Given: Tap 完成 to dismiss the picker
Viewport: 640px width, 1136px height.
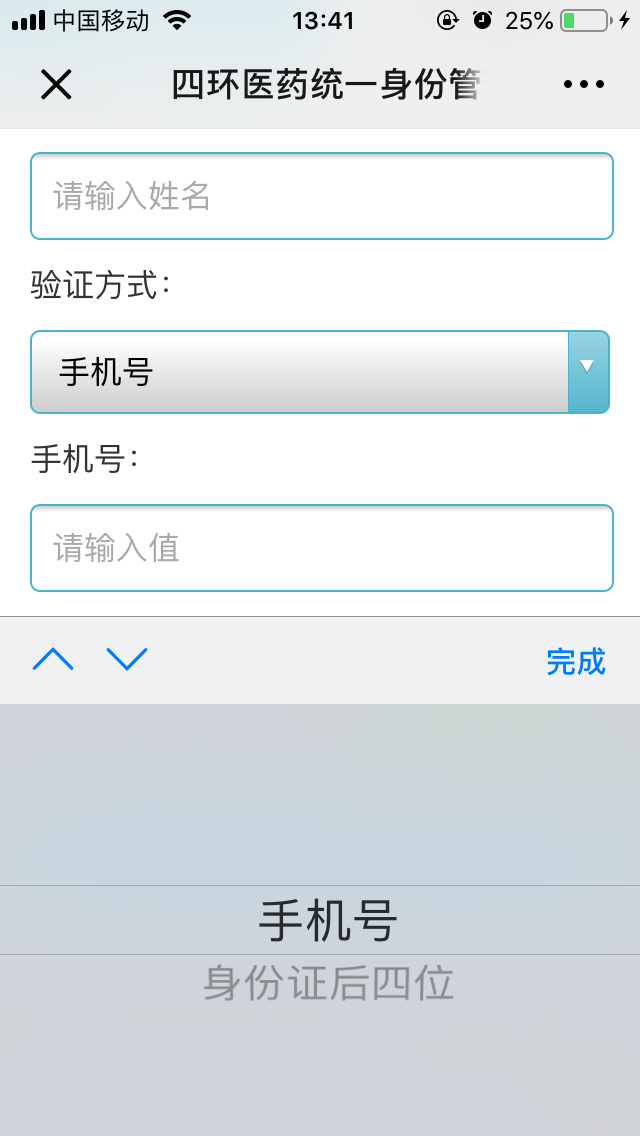Looking at the screenshot, I should coord(575,661).
